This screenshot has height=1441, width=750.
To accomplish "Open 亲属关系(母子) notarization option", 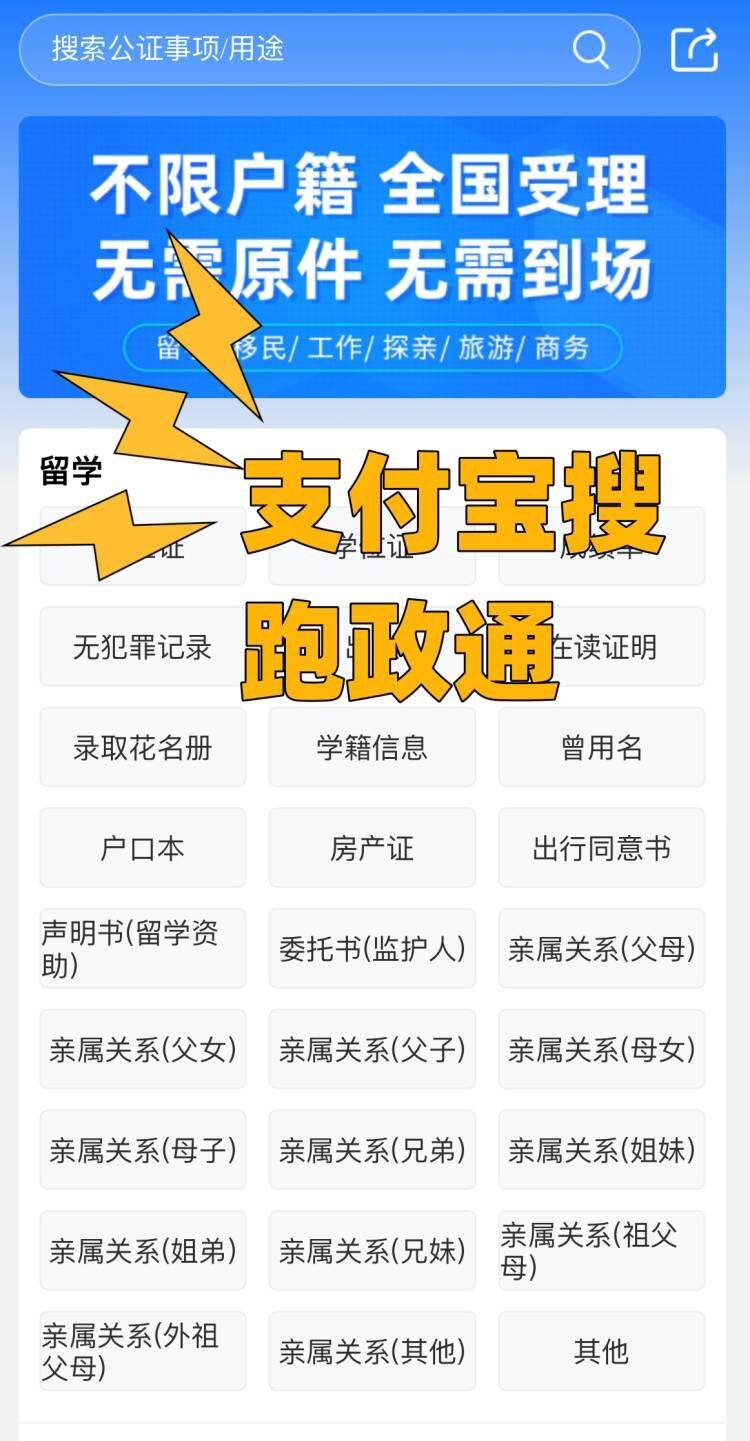I will (x=142, y=1150).
